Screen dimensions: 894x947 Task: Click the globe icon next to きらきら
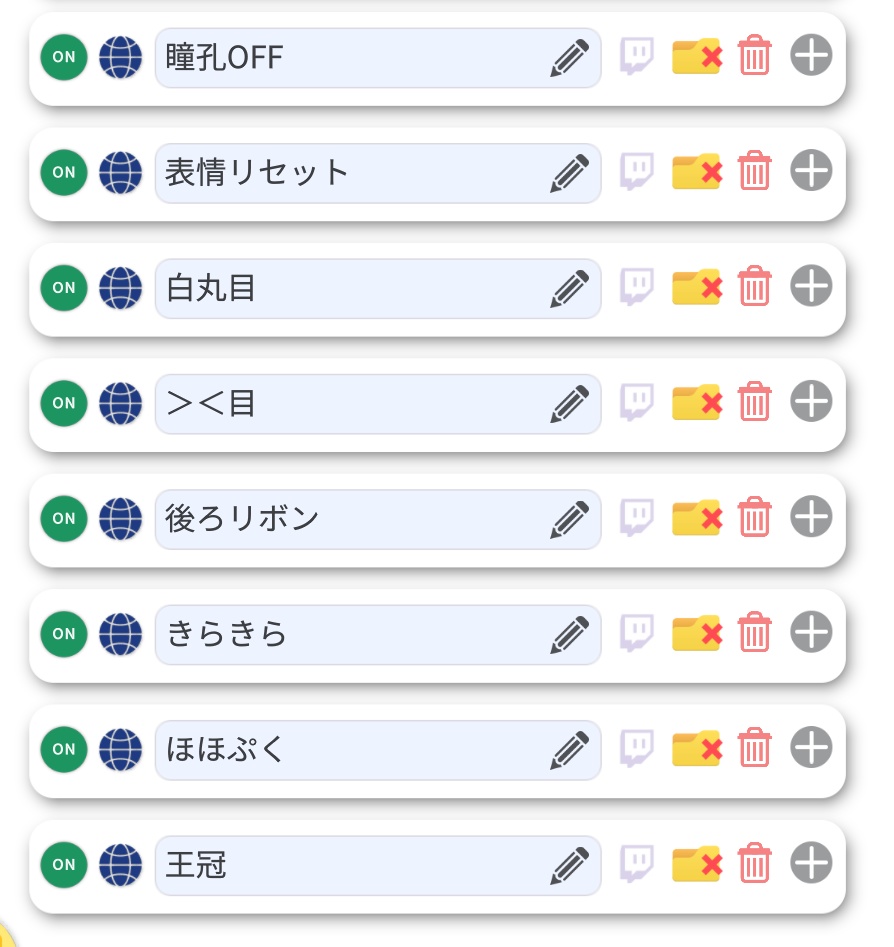tap(119, 634)
